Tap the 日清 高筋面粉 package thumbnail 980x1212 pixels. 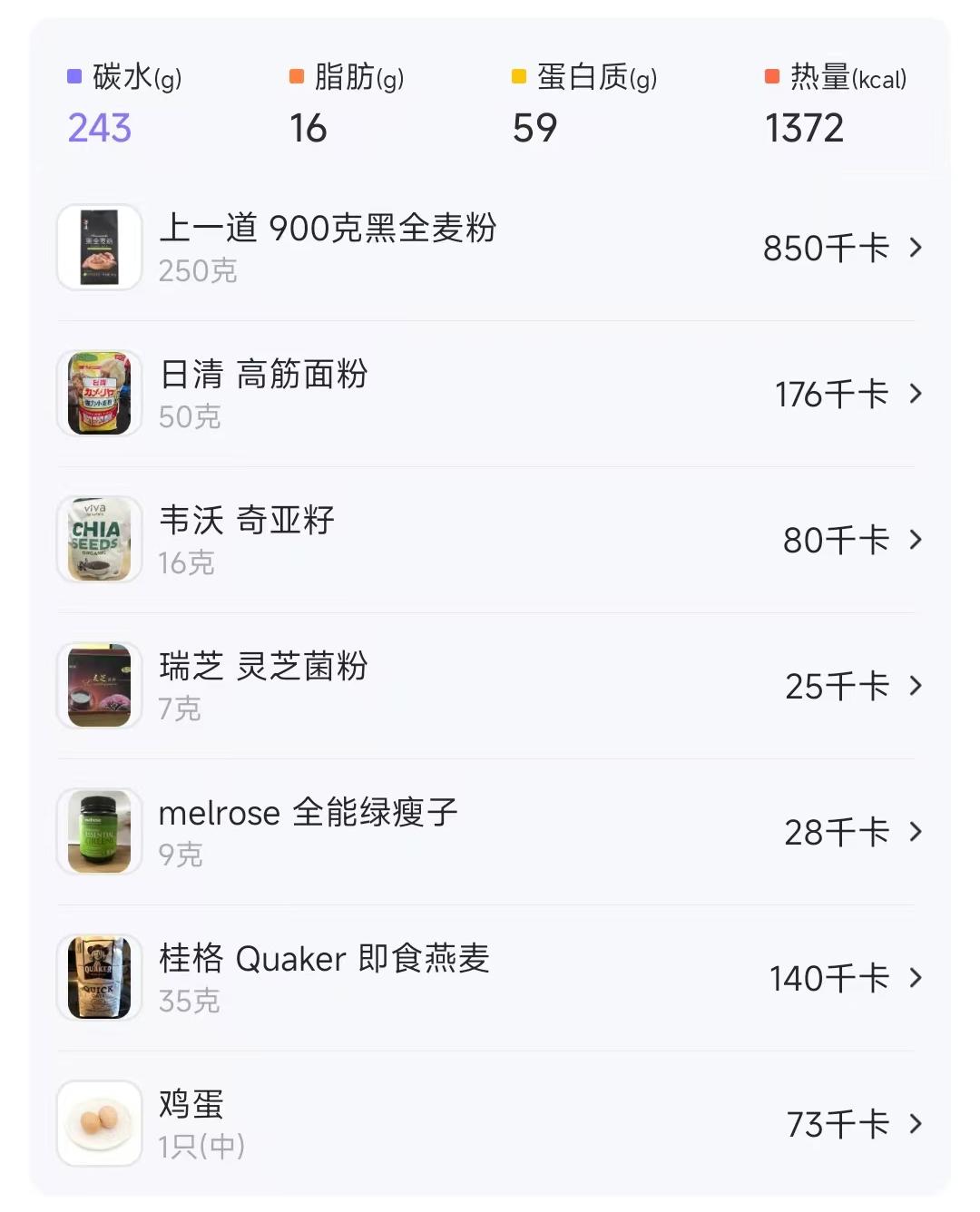(98, 394)
